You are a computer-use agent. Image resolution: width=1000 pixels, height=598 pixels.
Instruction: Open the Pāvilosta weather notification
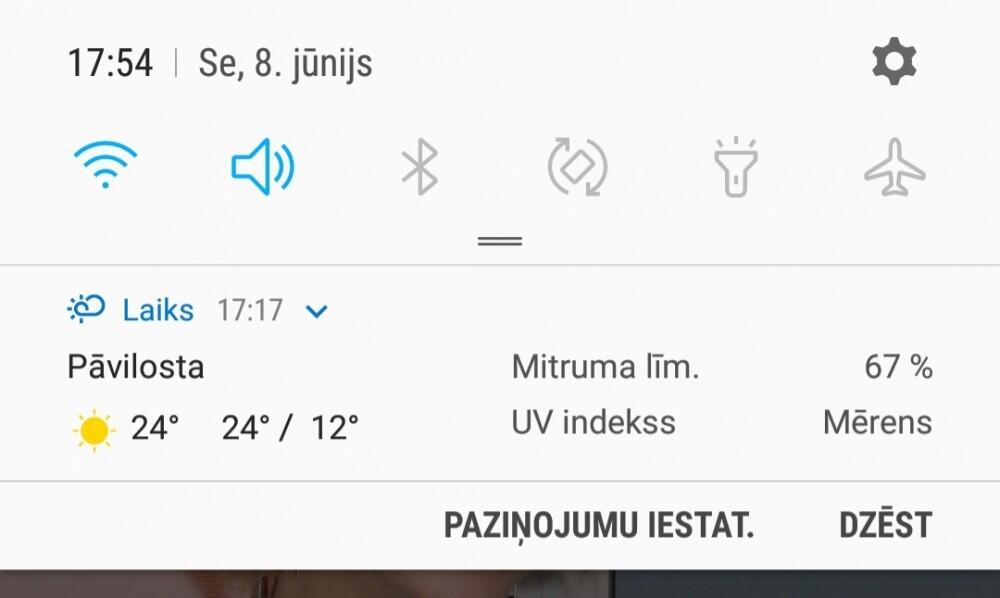(x=300, y=395)
